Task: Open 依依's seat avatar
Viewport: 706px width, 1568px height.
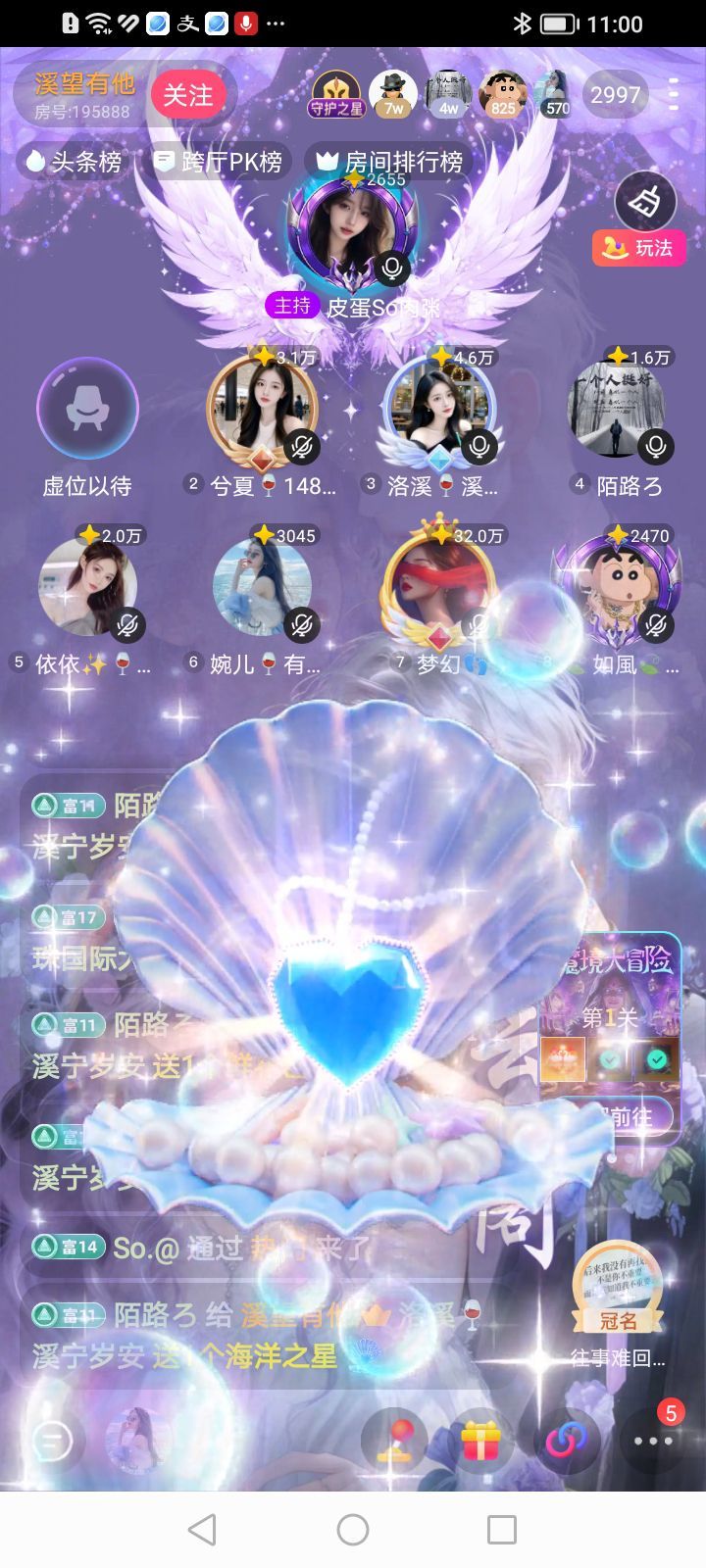Action: pos(85,586)
